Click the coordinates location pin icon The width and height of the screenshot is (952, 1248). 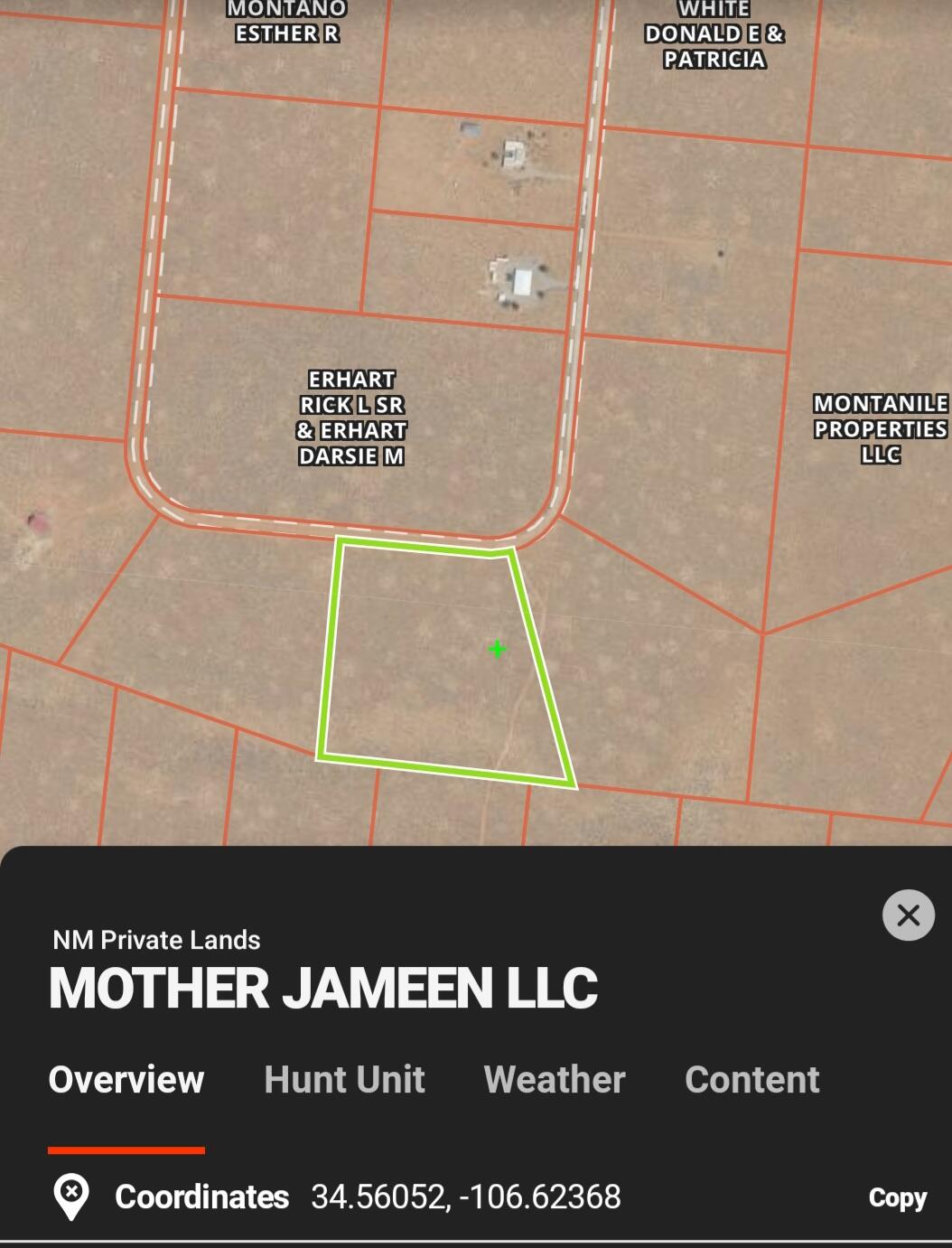point(72,1196)
